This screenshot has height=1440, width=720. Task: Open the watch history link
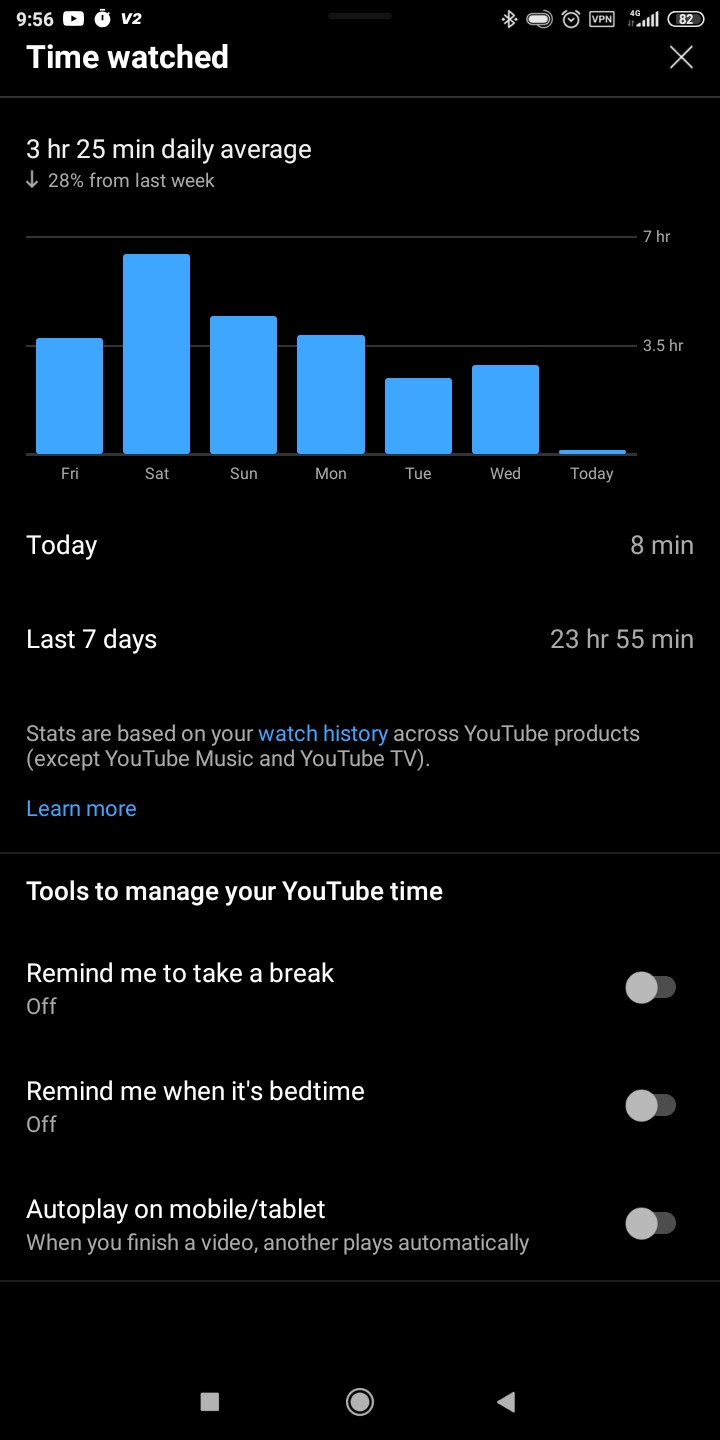point(322,733)
